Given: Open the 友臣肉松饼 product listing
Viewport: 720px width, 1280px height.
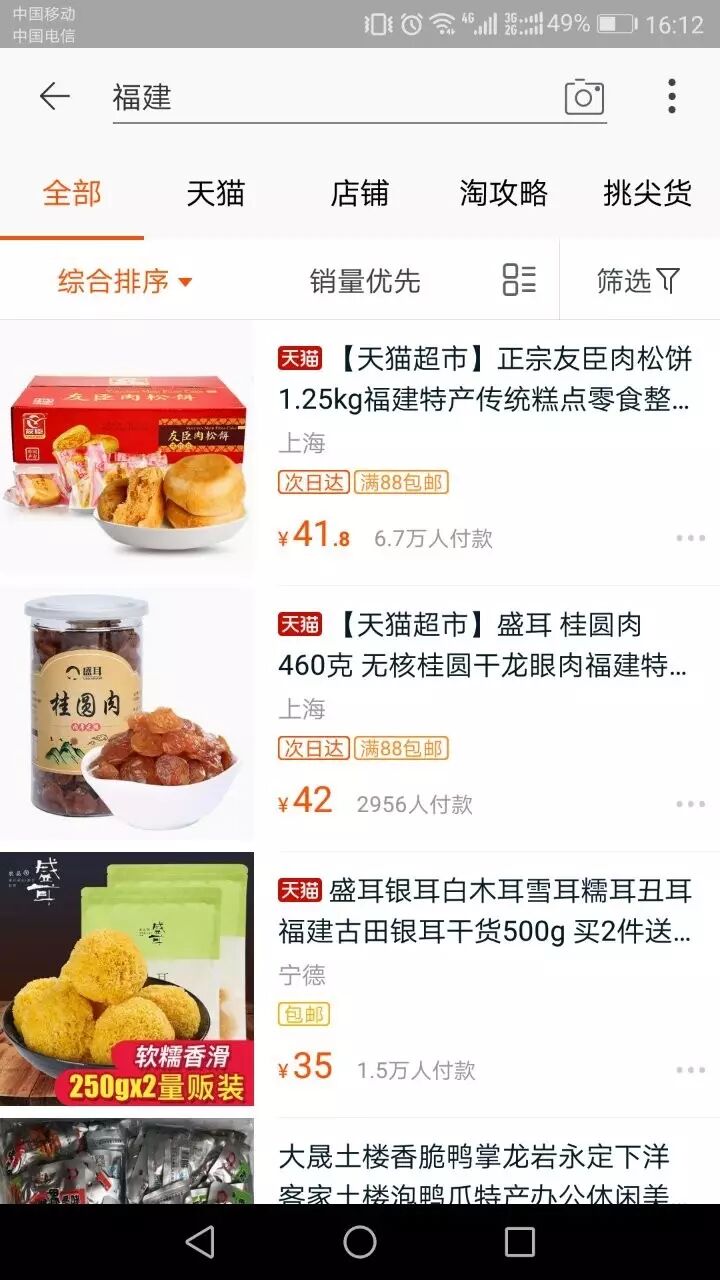Looking at the screenshot, I should click(485, 380).
